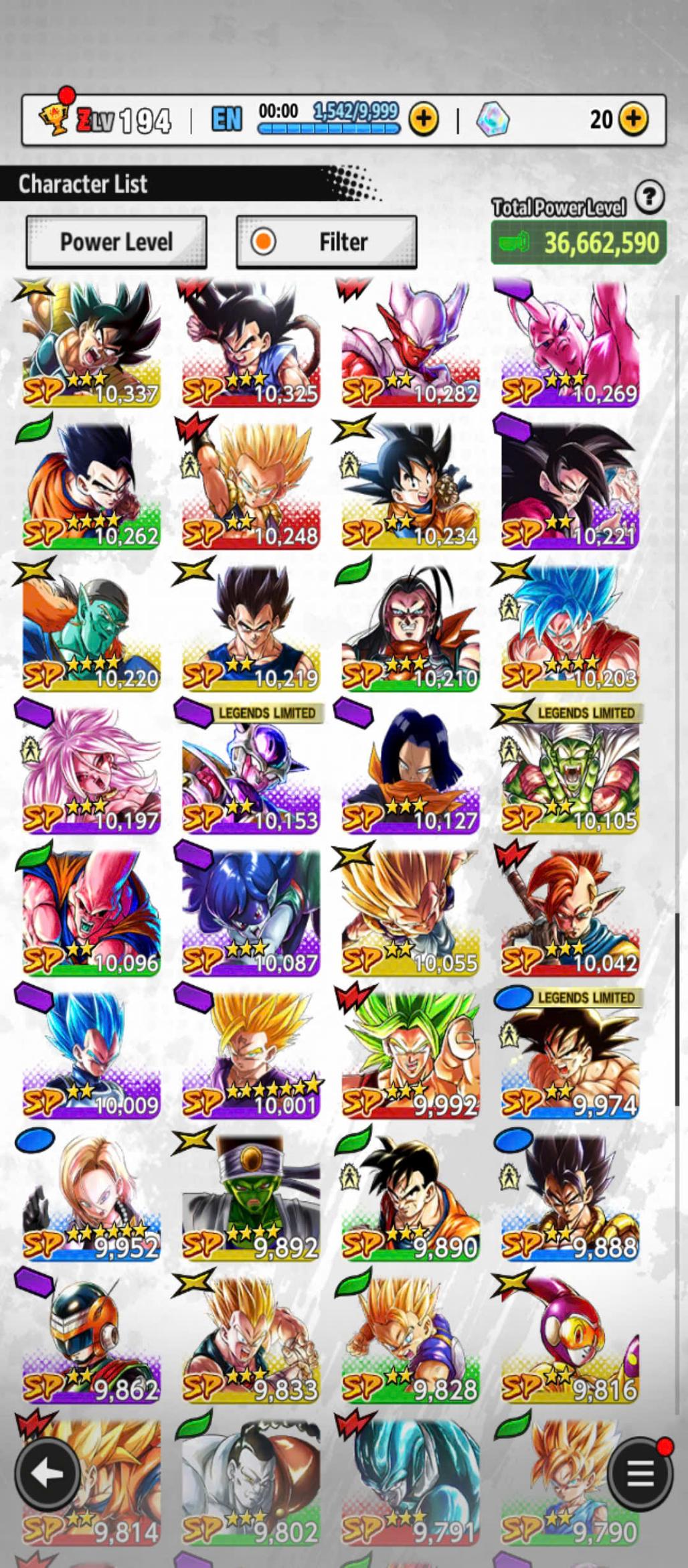Viewport: 688px width, 1568px height.
Task: Select the character with power 10,337
Action: click(92, 344)
